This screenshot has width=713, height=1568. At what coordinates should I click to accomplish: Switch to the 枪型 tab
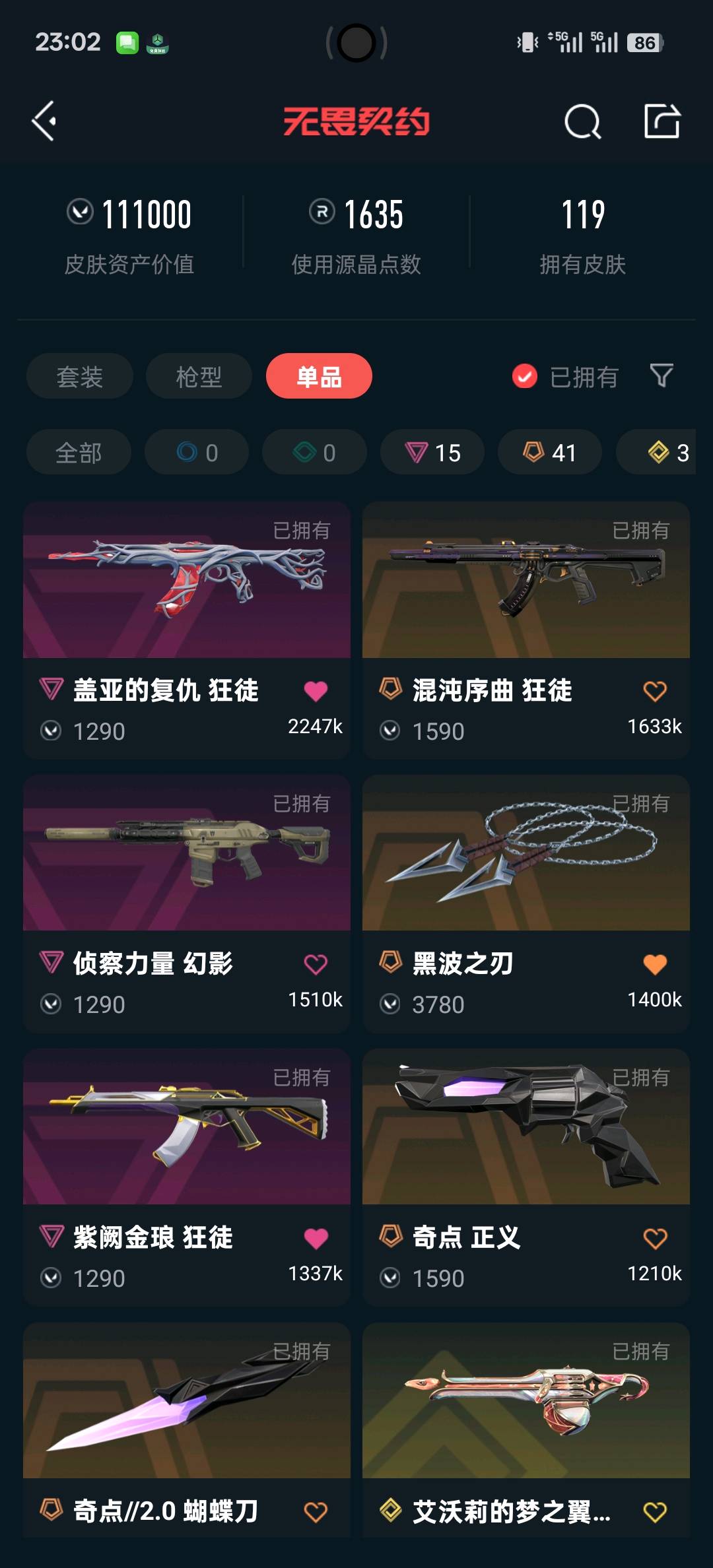click(199, 377)
